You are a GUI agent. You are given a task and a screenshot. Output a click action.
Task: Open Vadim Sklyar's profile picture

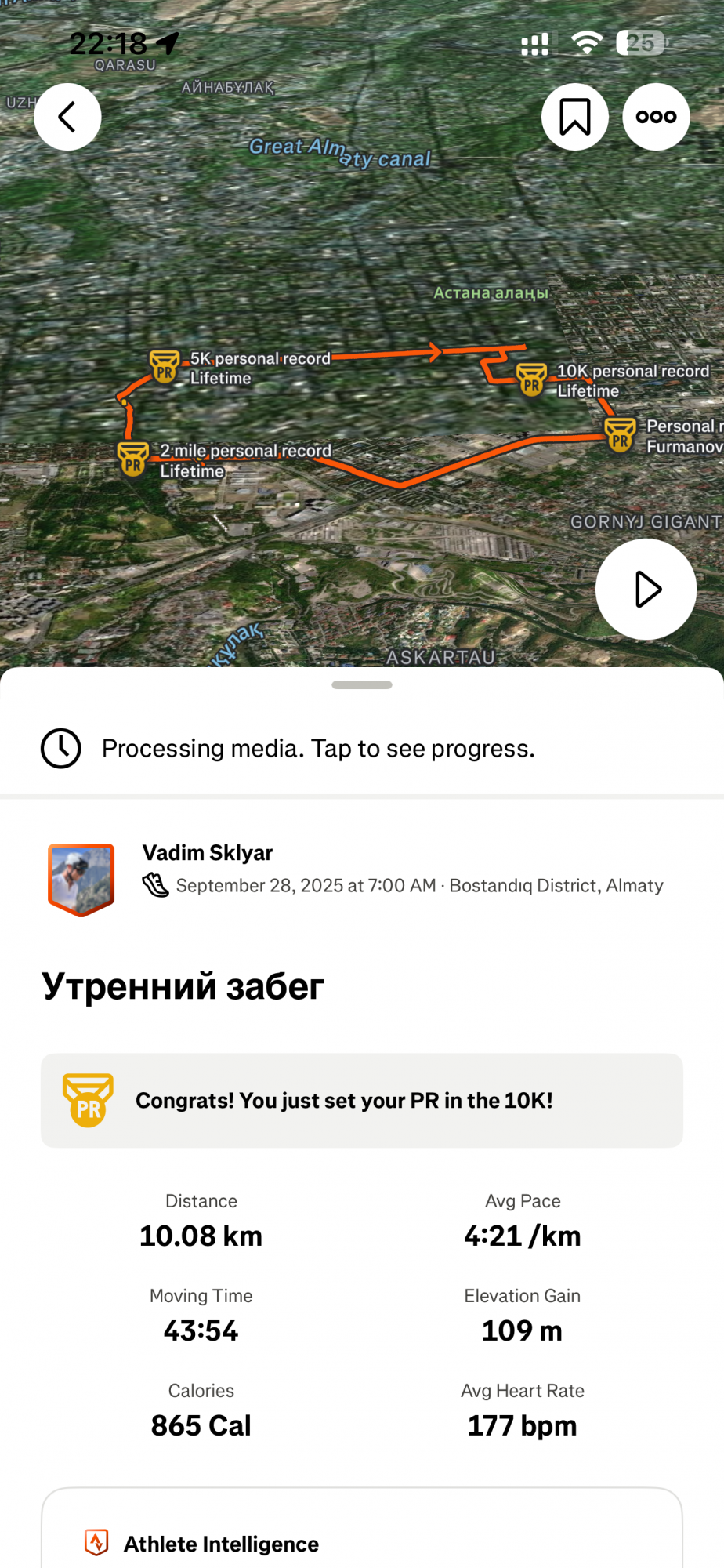pyautogui.click(x=81, y=879)
